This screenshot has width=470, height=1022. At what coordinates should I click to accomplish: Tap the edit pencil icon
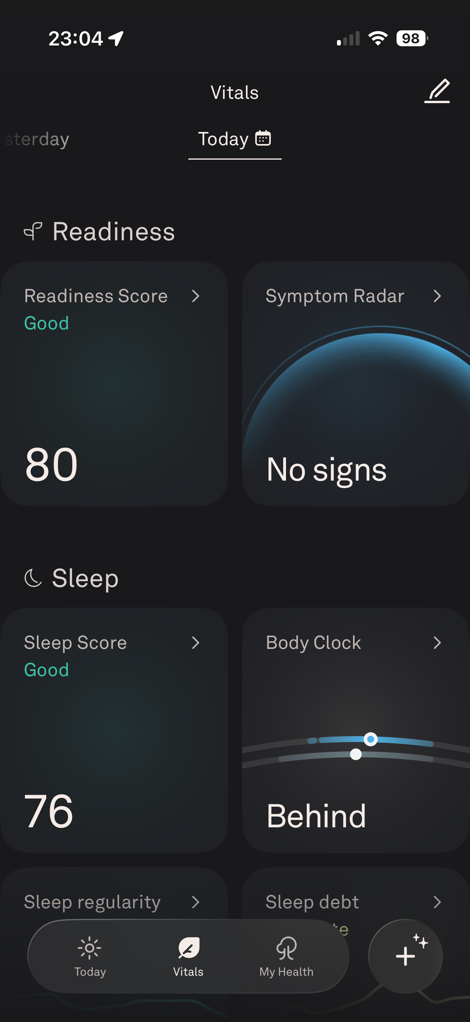point(437,91)
